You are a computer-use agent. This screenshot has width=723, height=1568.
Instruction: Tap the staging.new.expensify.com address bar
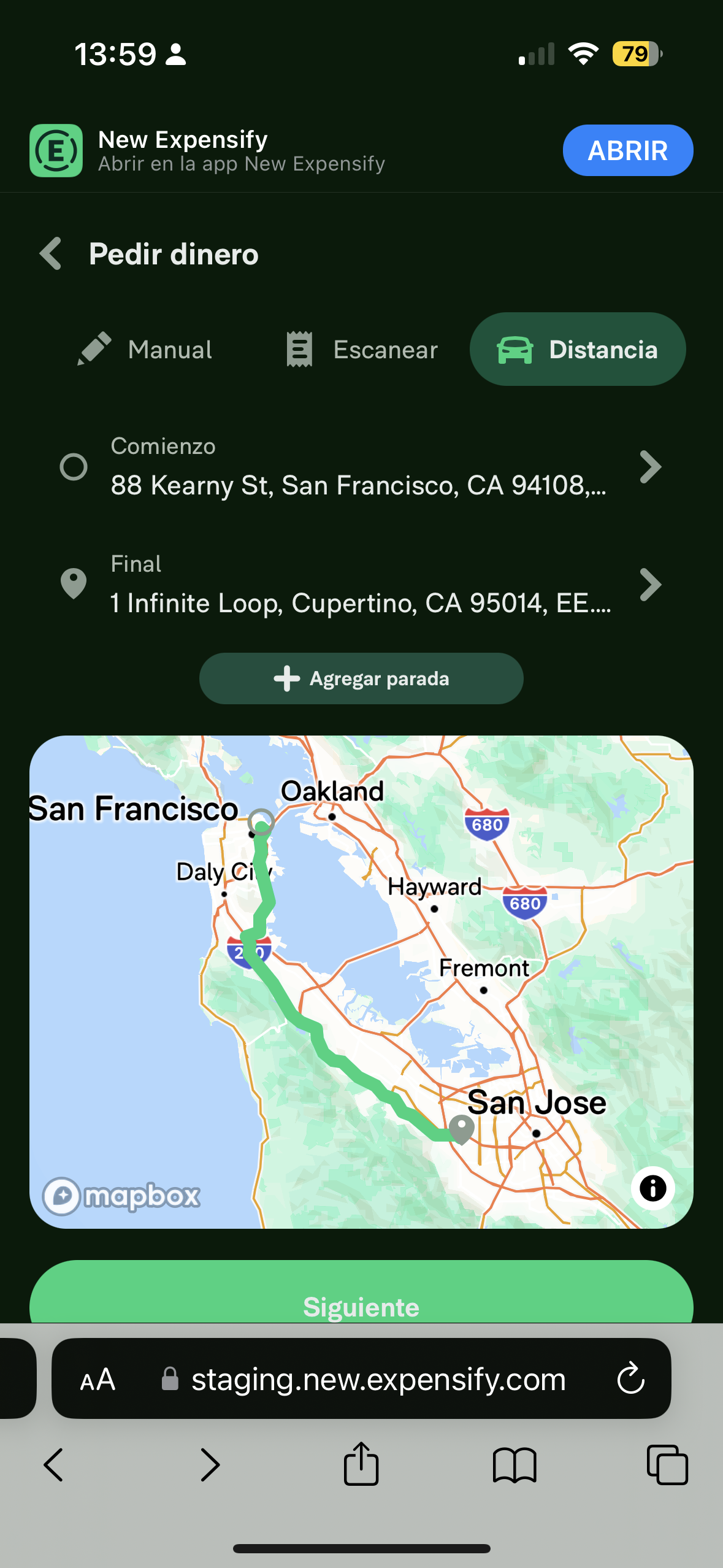pos(362,1380)
